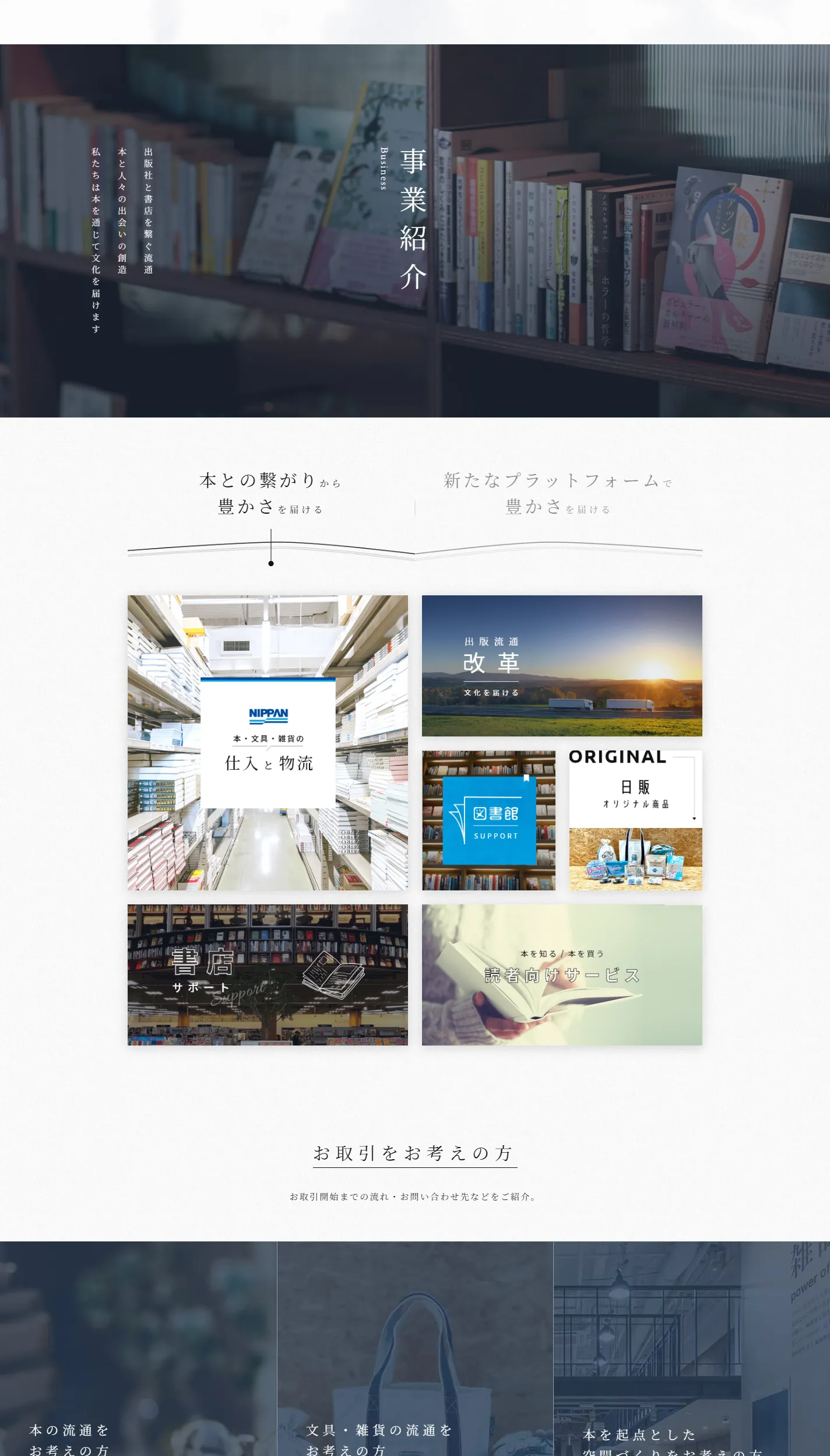830x1456 pixels.
Task: Open the 書店サポート card
Action: 268,974
